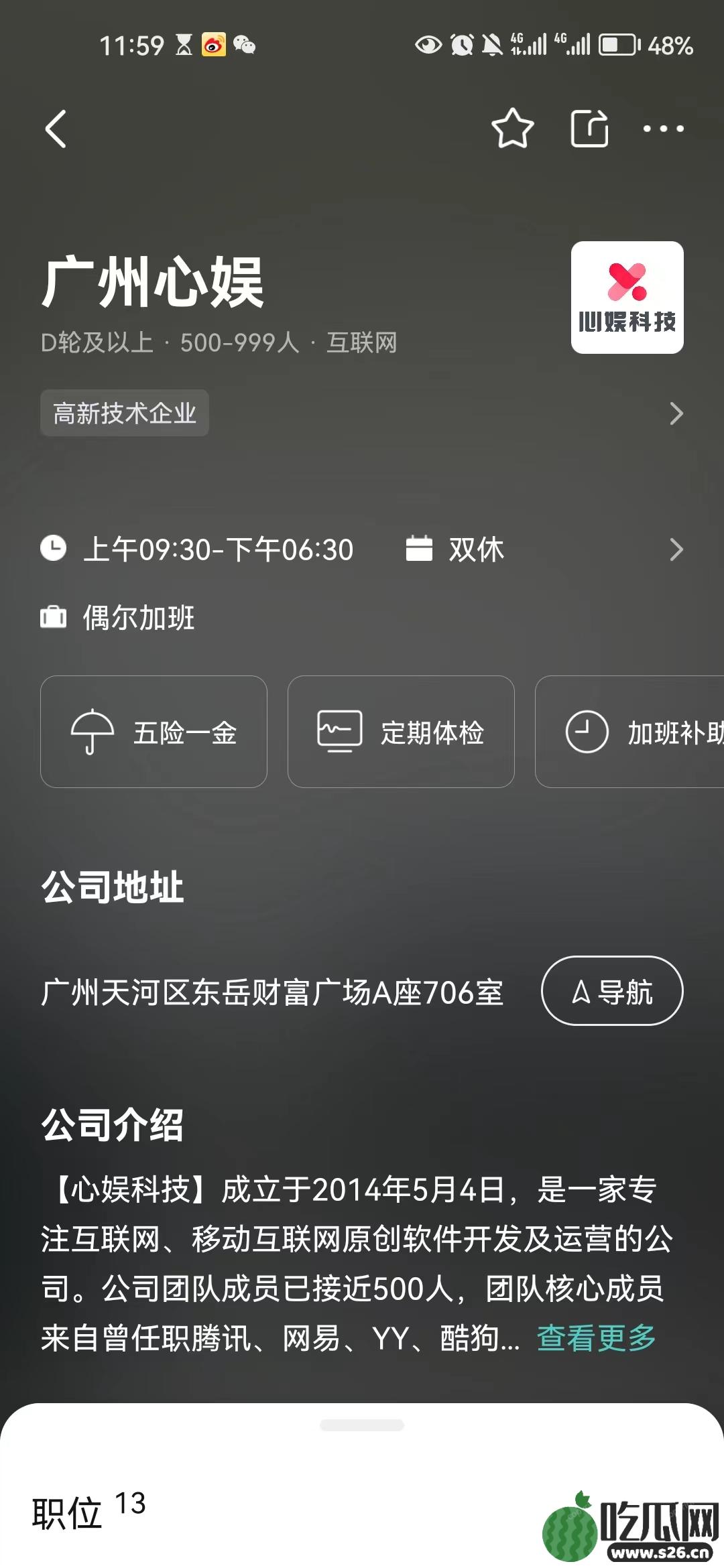724x1568 pixels.
Task: Go back with the top-left arrow
Action: point(56,129)
